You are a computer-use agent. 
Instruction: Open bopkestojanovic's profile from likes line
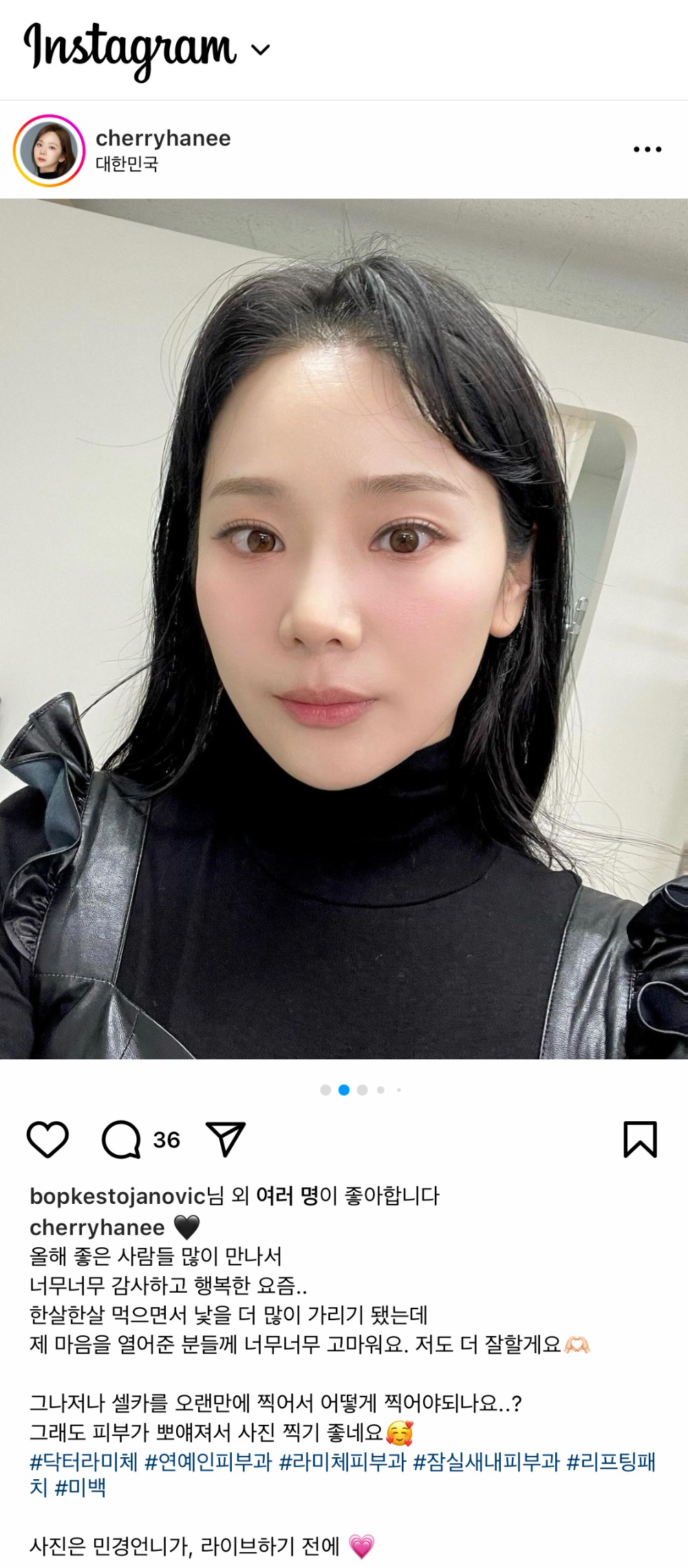tap(117, 1196)
